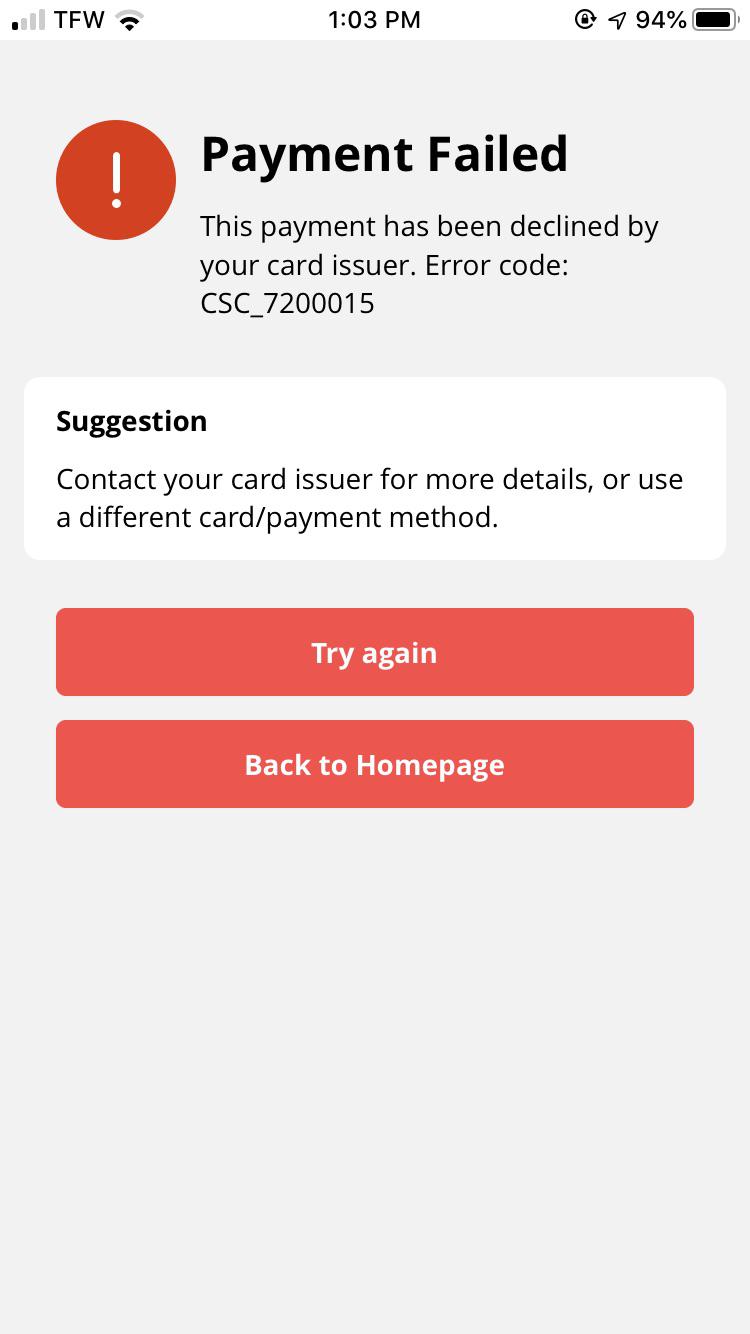Image resolution: width=750 pixels, height=1334 pixels.
Task: Tap the battery icon in status bar
Action: (714, 18)
